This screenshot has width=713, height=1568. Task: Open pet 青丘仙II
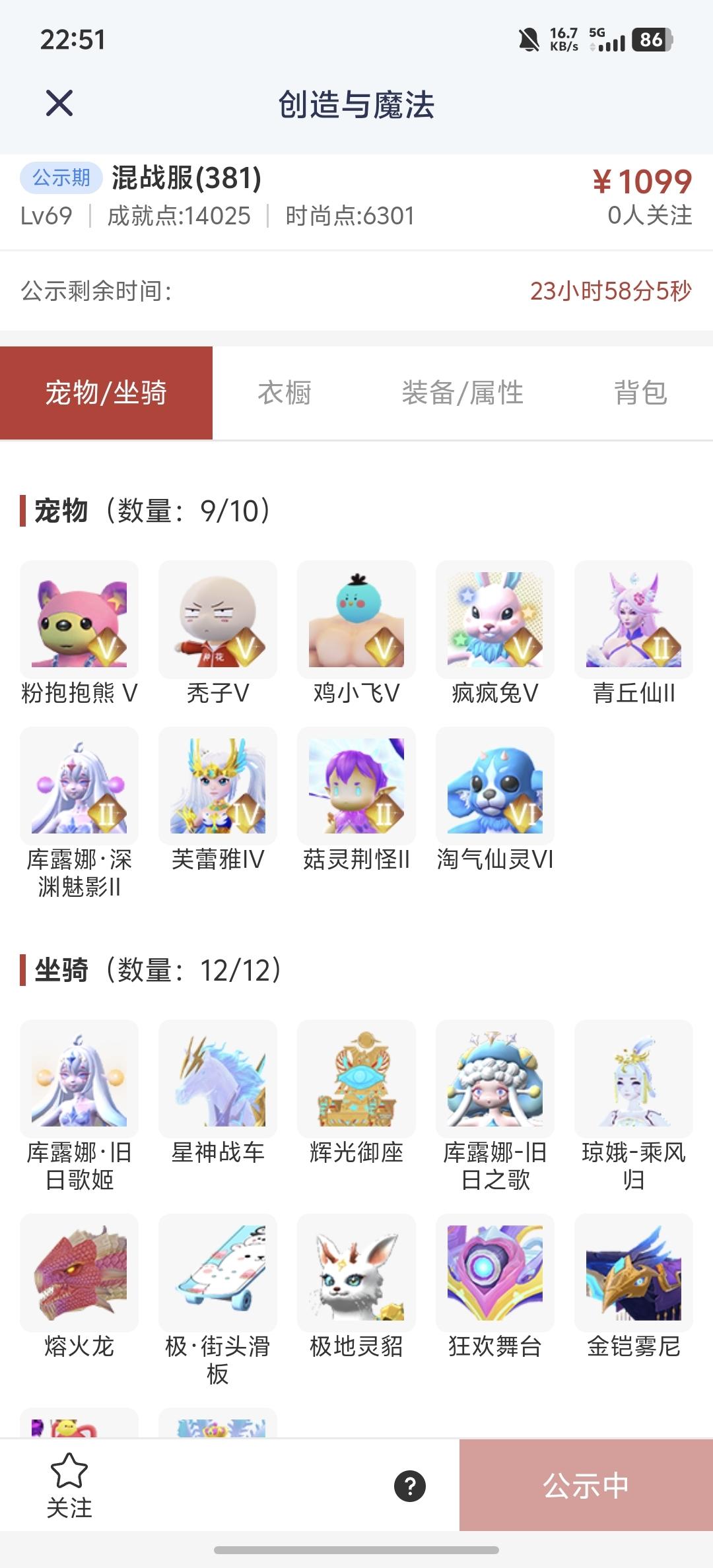pyautogui.click(x=634, y=620)
